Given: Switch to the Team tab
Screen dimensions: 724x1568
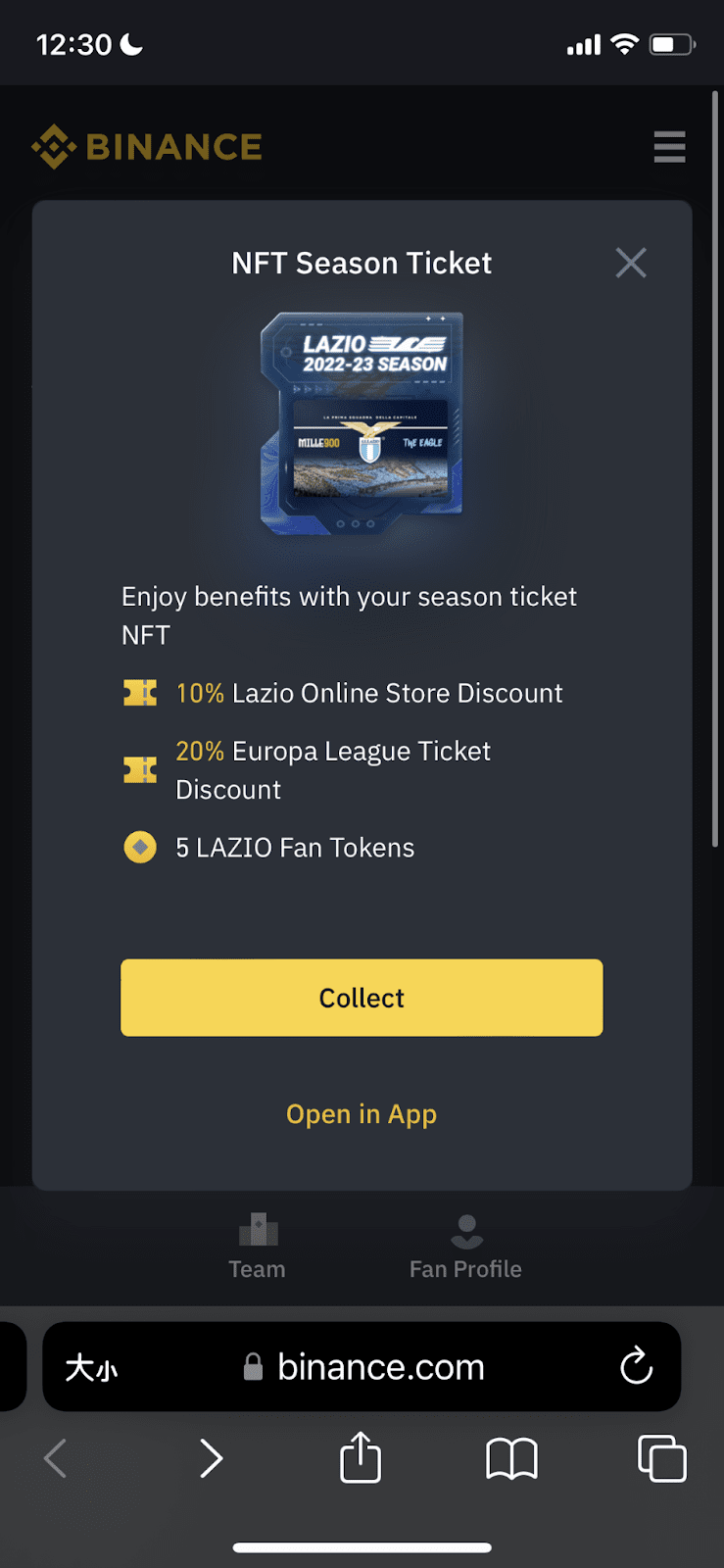Looking at the screenshot, I should coord(258,1248).
